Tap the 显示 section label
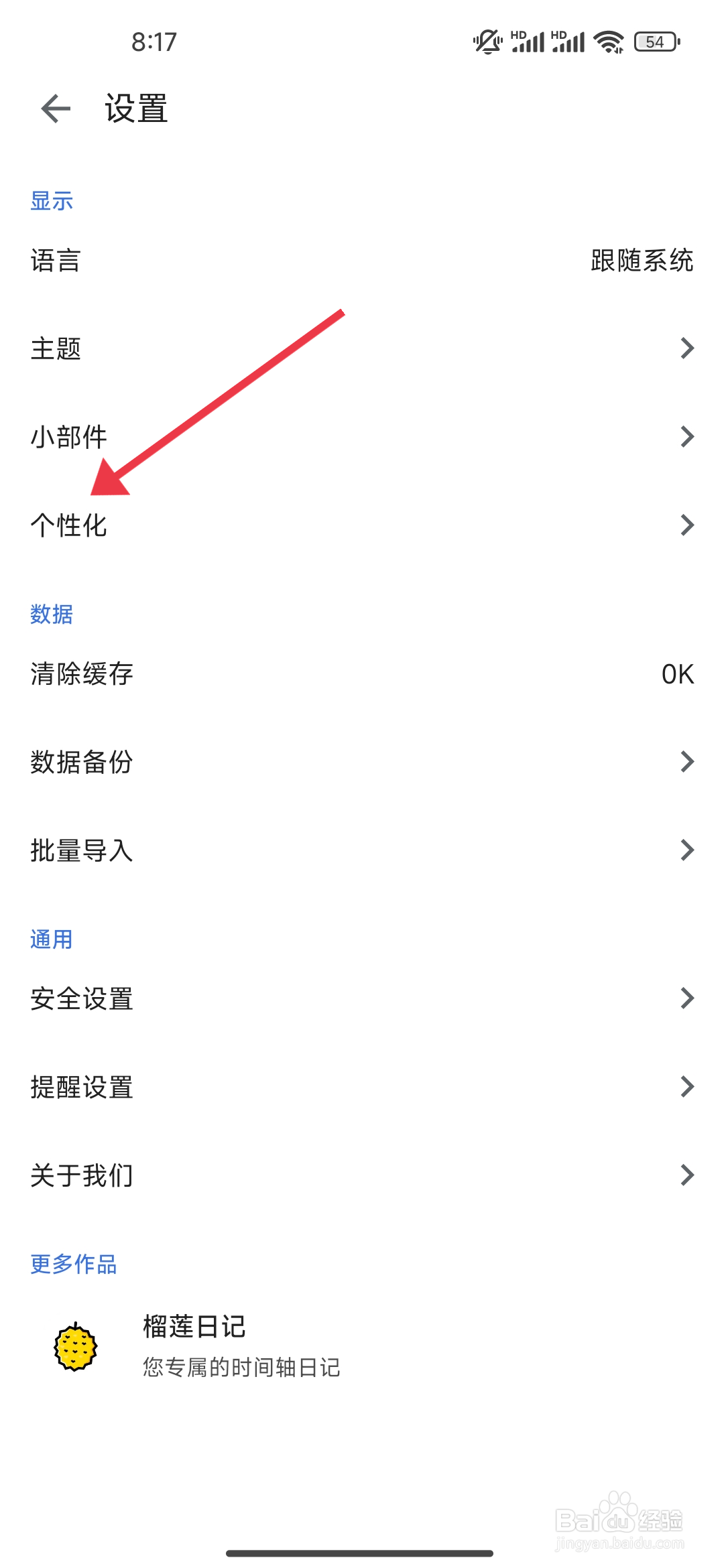 click(x=52, y=200)
